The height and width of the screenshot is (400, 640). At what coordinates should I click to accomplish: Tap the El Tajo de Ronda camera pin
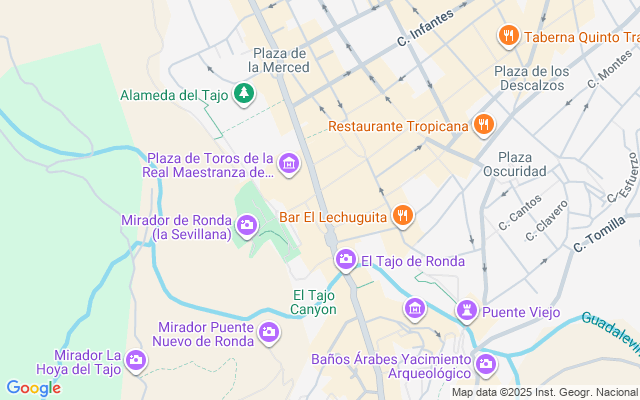pos(346,260)
